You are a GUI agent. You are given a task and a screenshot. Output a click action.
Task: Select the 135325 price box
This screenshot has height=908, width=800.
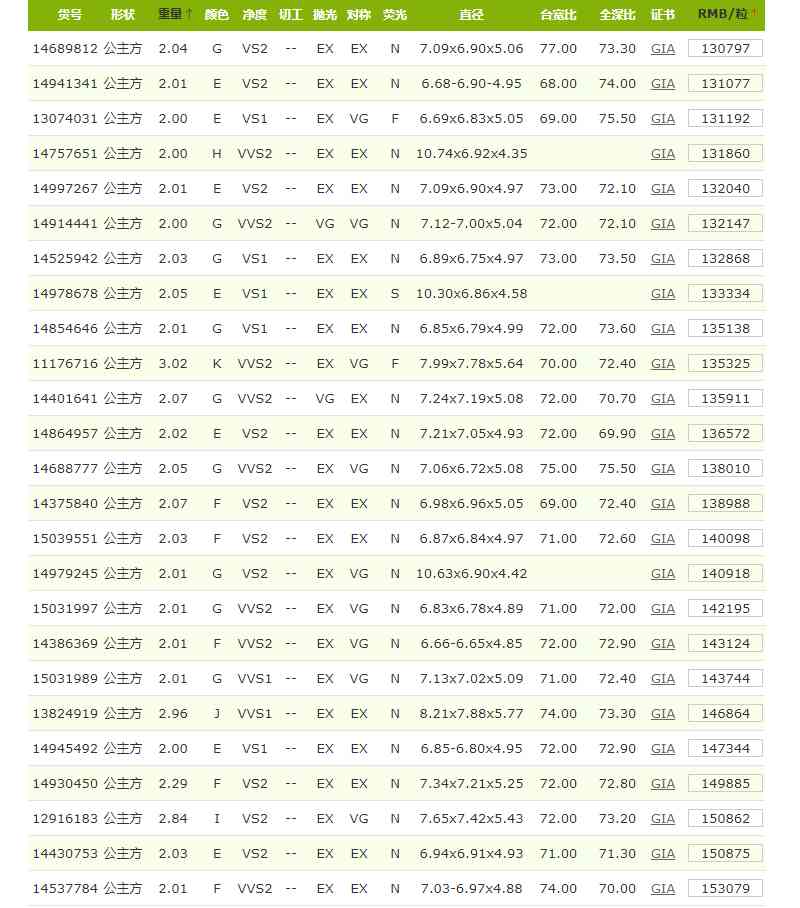(x=726, y=363)
